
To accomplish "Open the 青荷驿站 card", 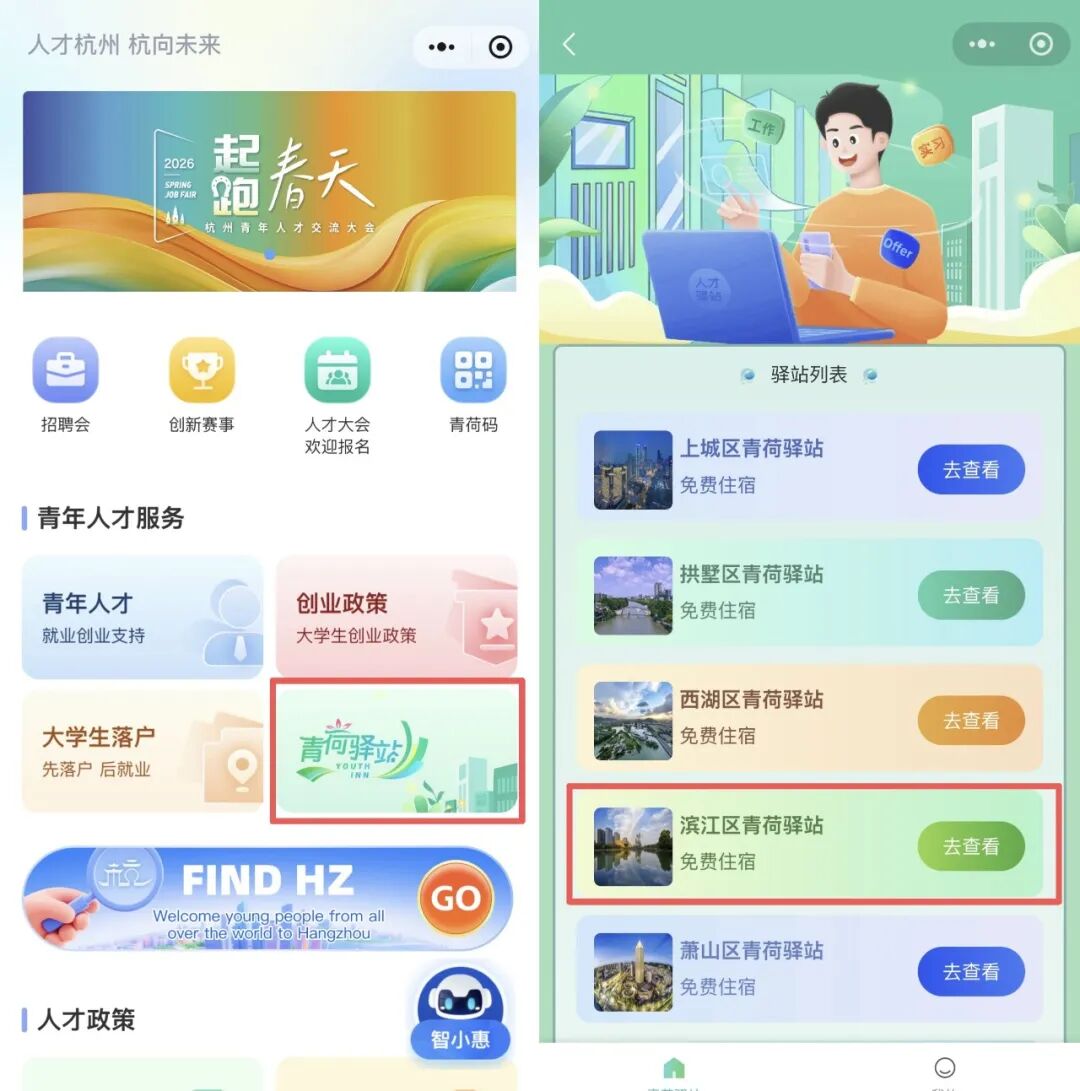I will coord(397,750).
